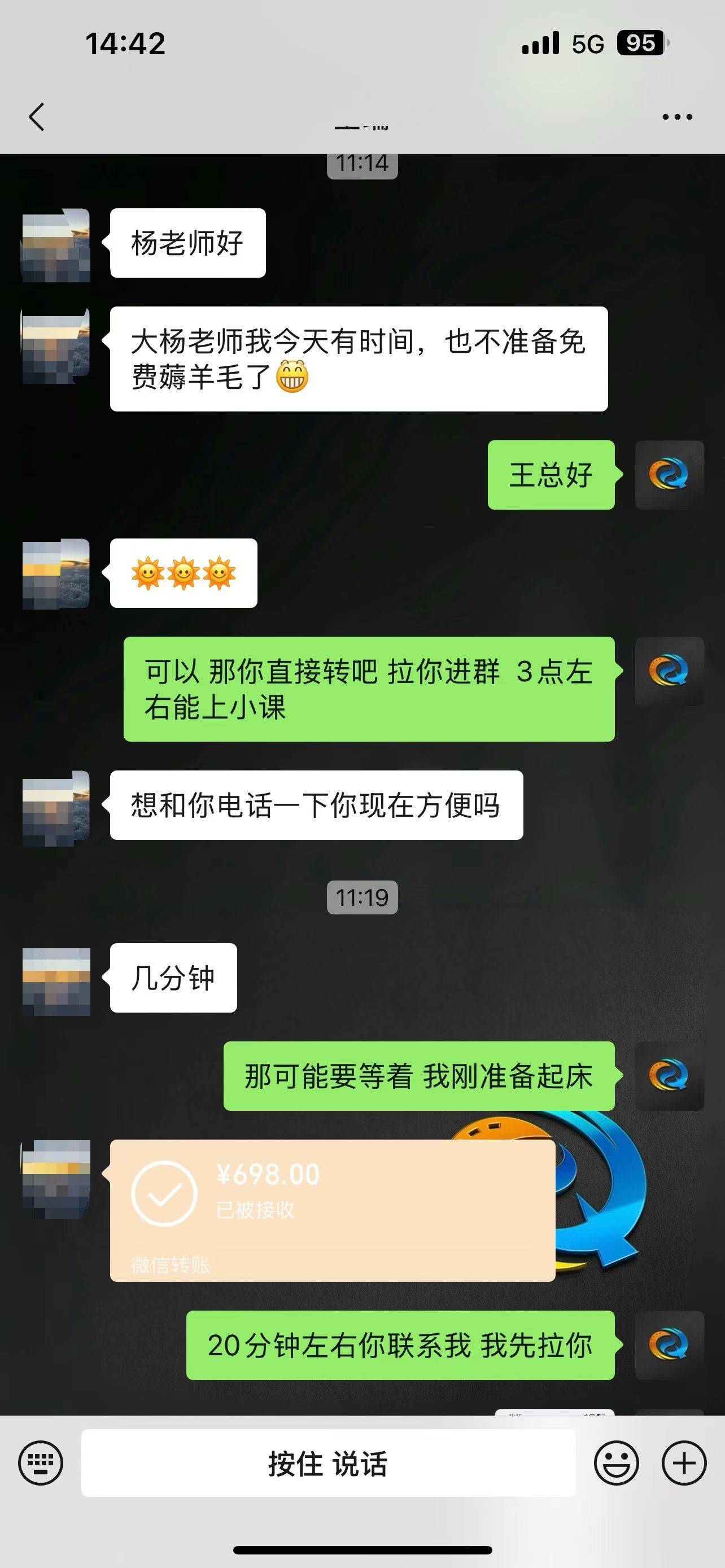The image size is (725, 1568).
Task: Switch to keyboard input mode
Action: [x=40, y=1462]
